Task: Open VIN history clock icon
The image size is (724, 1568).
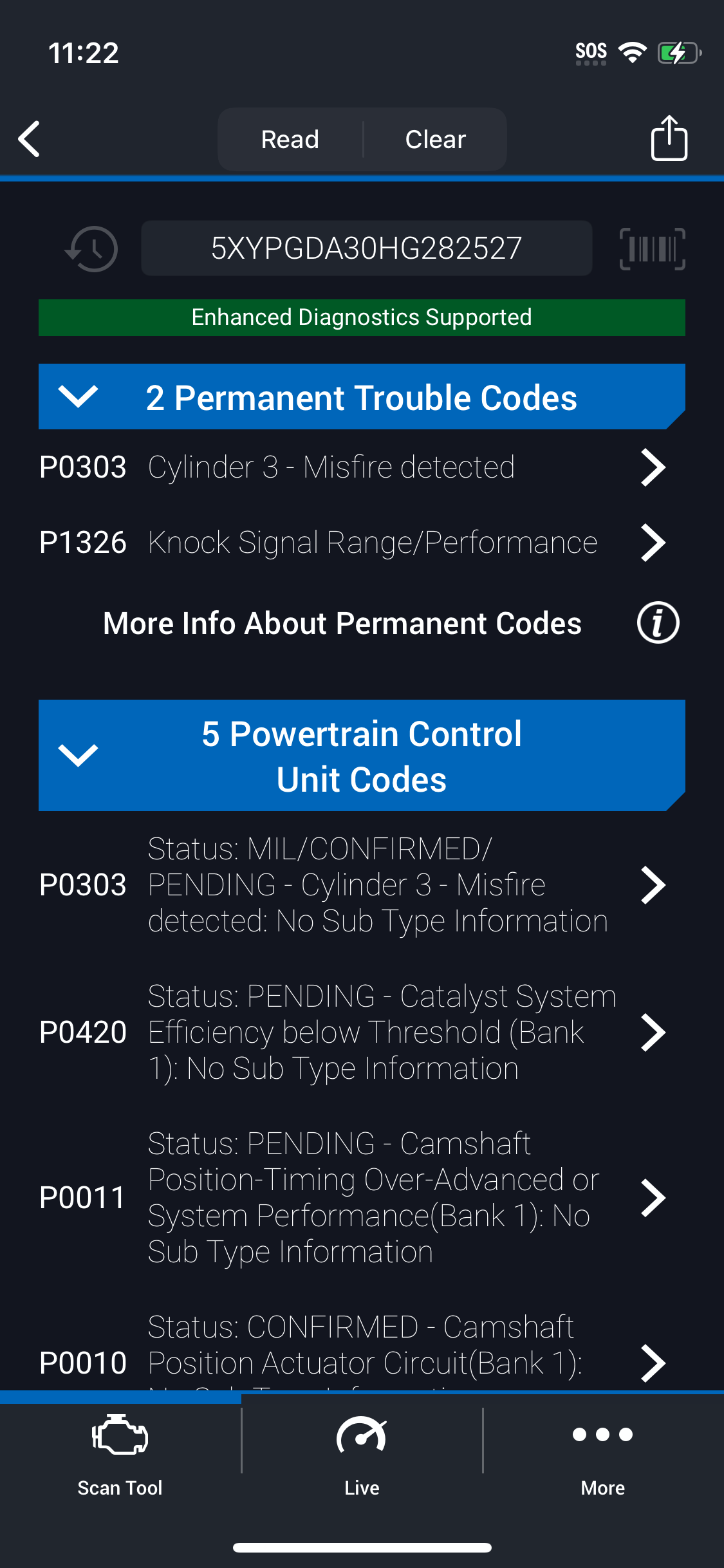Action: coord(92,248)
